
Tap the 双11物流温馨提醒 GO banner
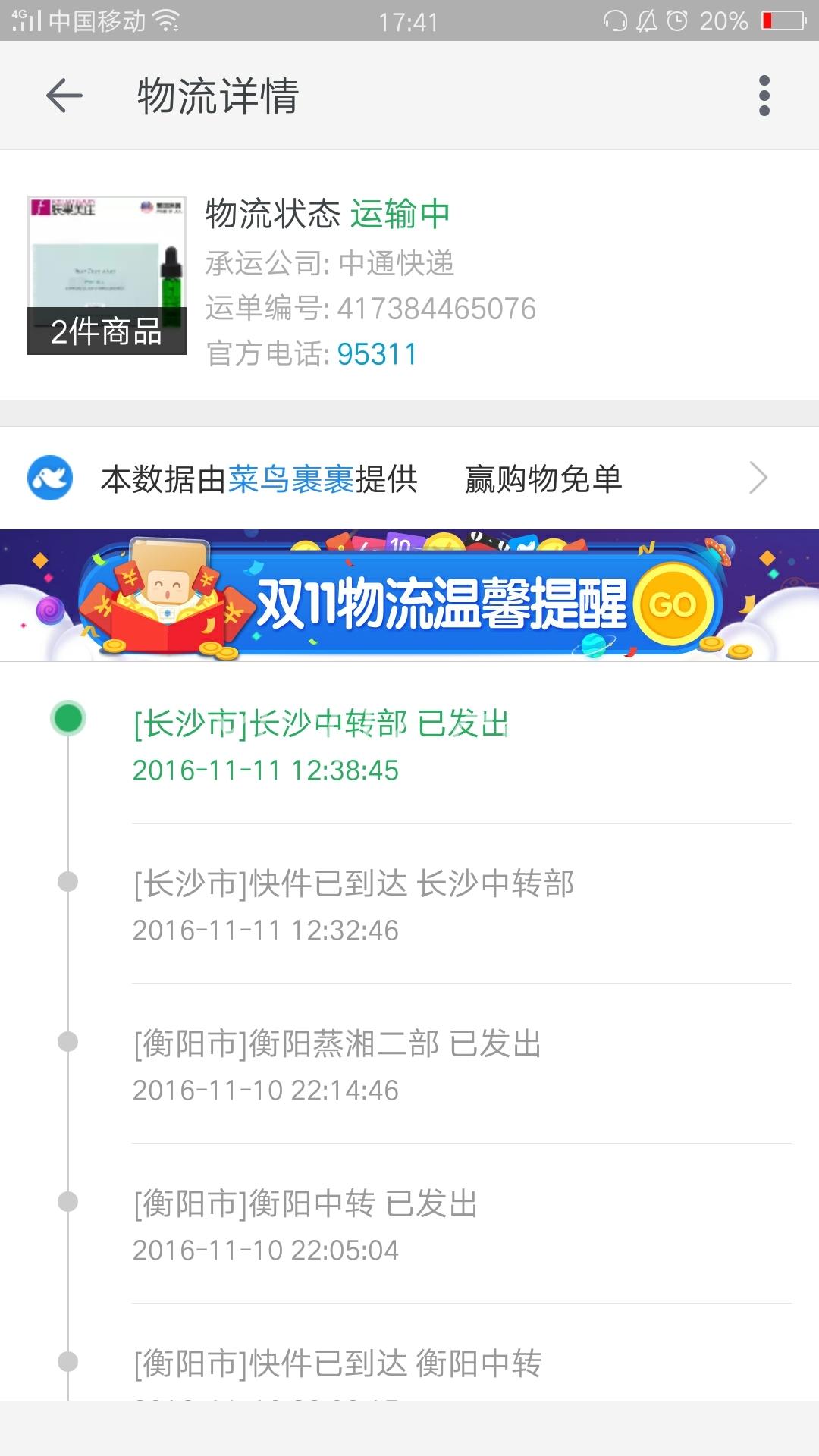[x=409, y=596]
